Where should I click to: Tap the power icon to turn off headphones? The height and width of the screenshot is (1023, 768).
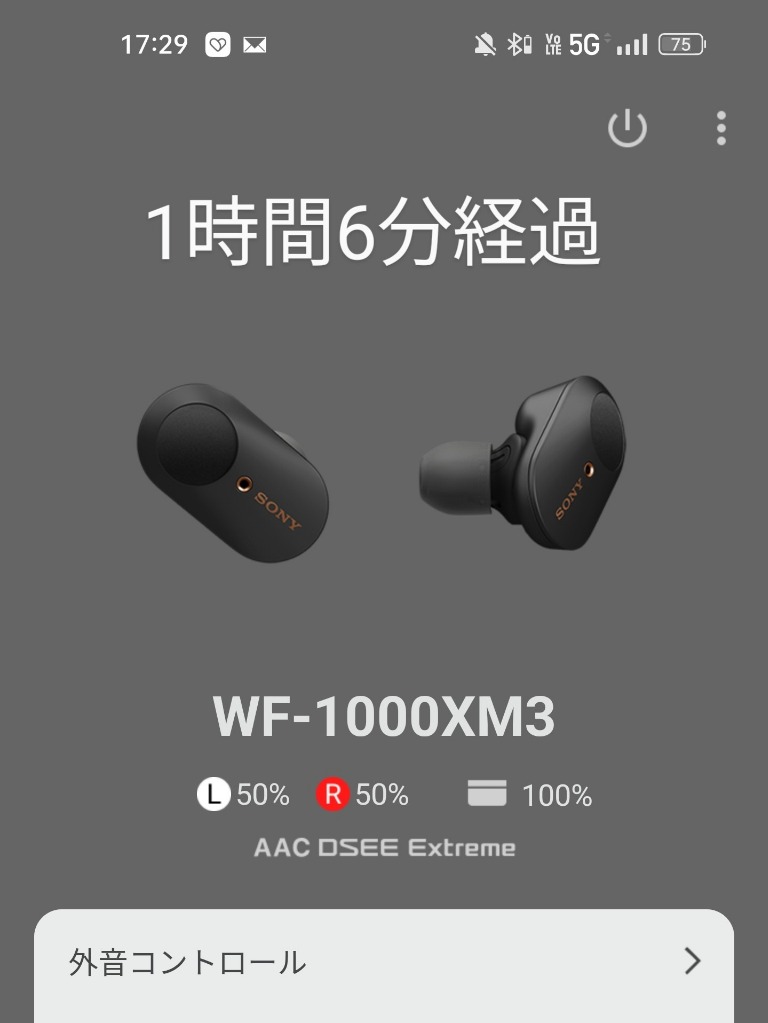[627, 128]
